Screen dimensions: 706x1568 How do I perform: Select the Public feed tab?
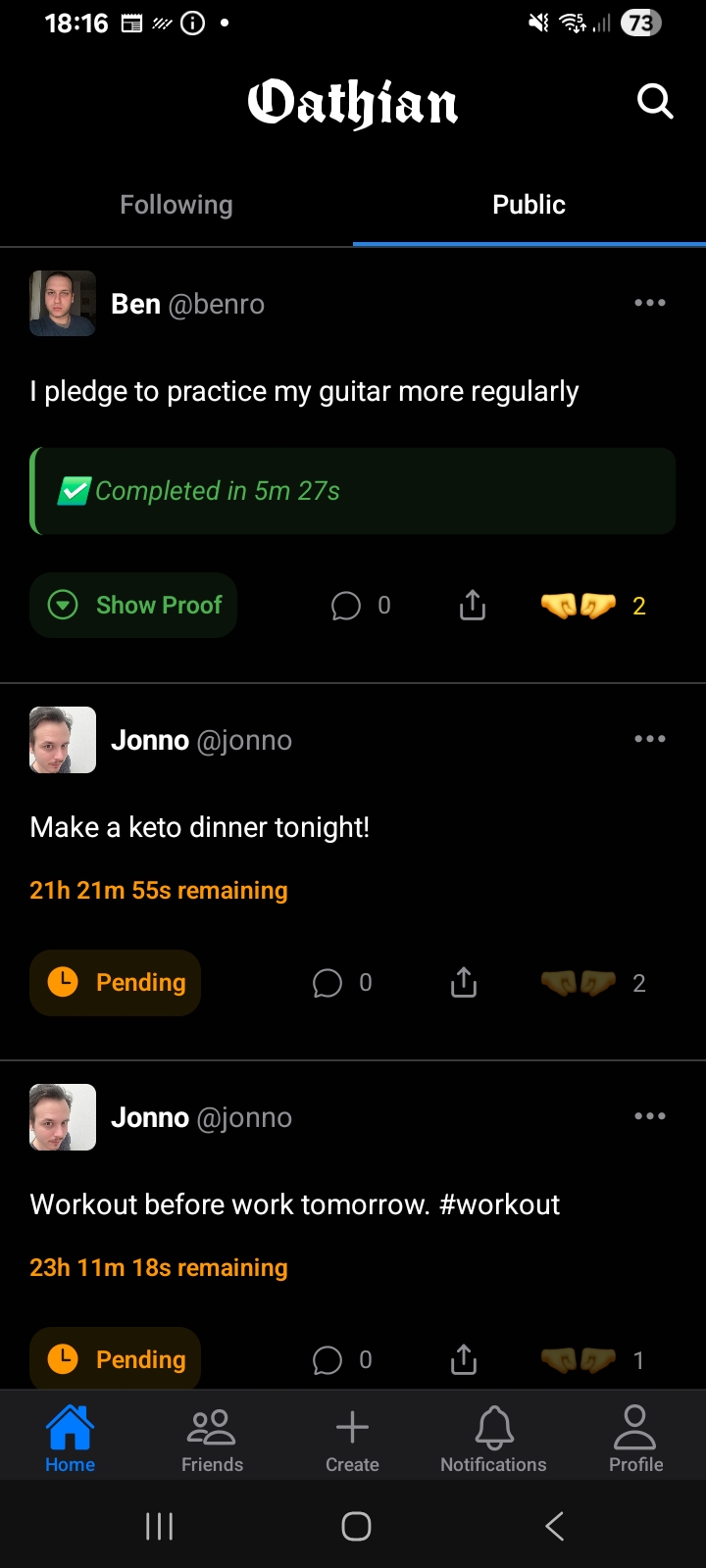pyautogui.click(x=529, y=204)
